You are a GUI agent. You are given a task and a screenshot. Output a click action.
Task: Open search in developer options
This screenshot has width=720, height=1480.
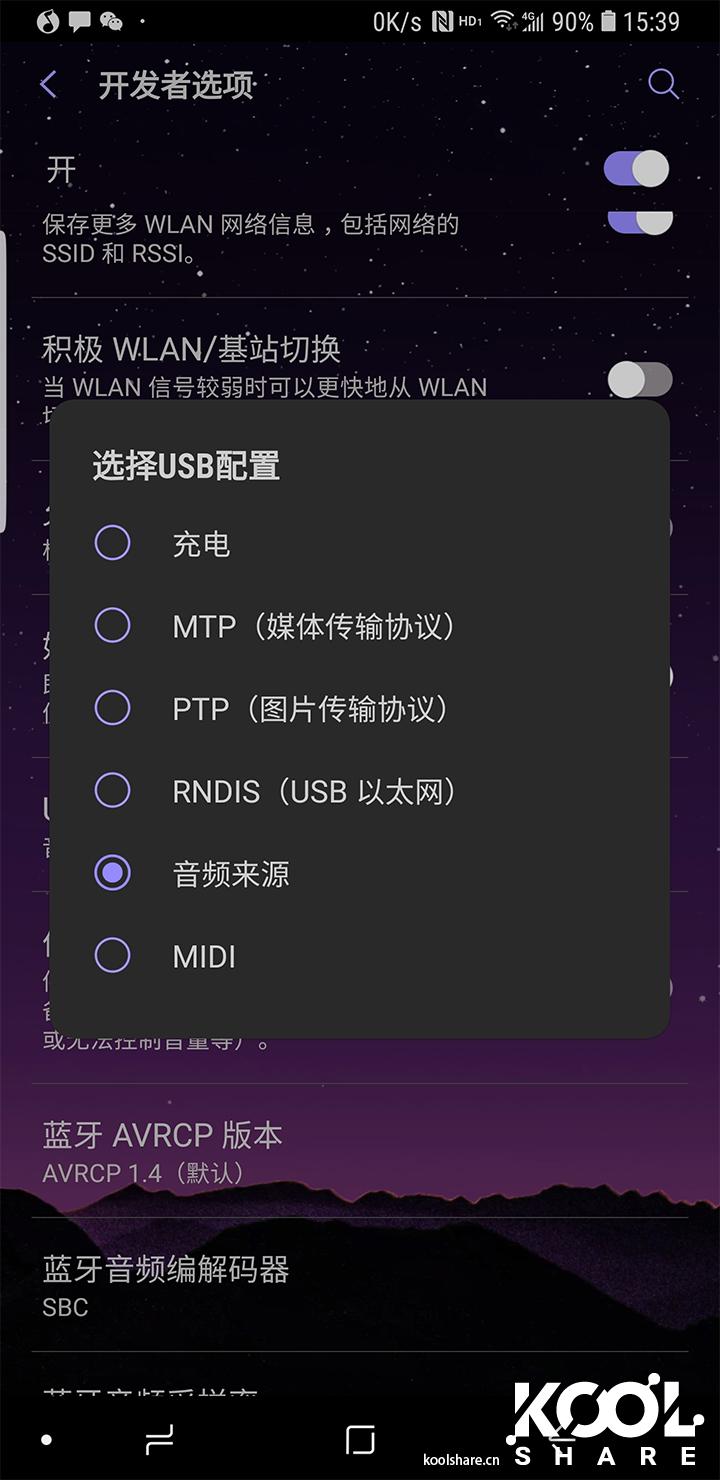coord(662,84)
